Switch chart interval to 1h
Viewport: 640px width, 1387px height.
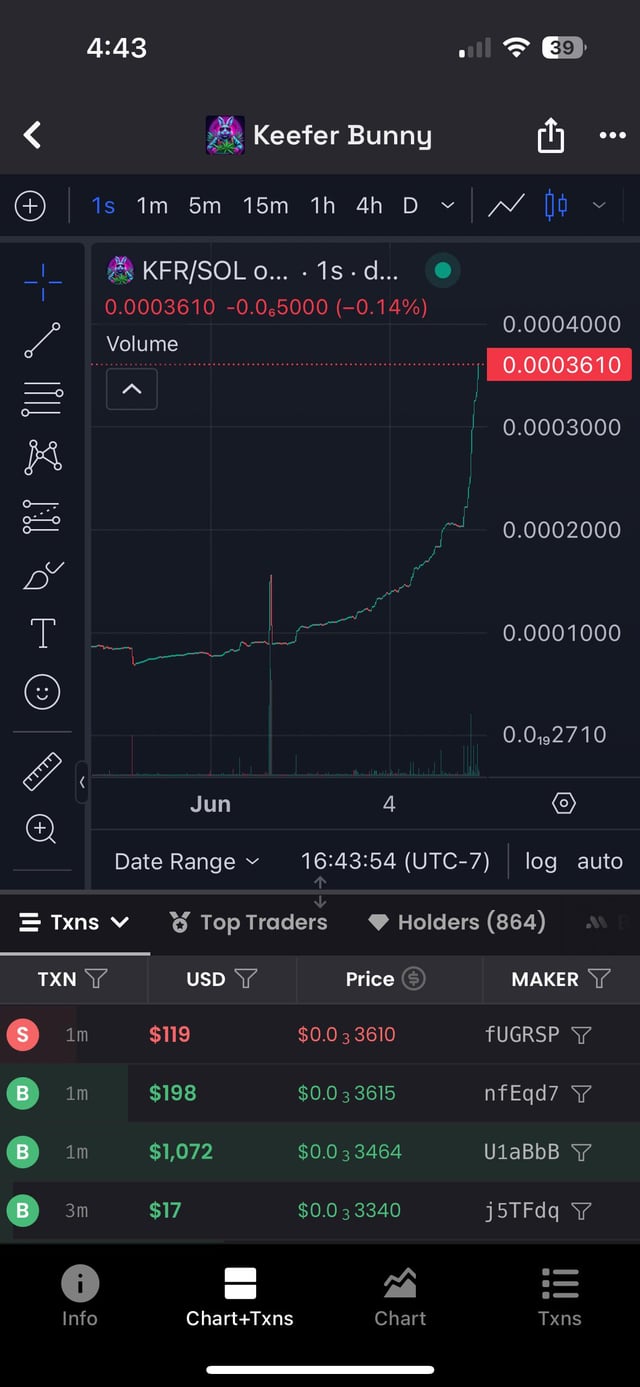pyautogui.click(x=322, y=205)
